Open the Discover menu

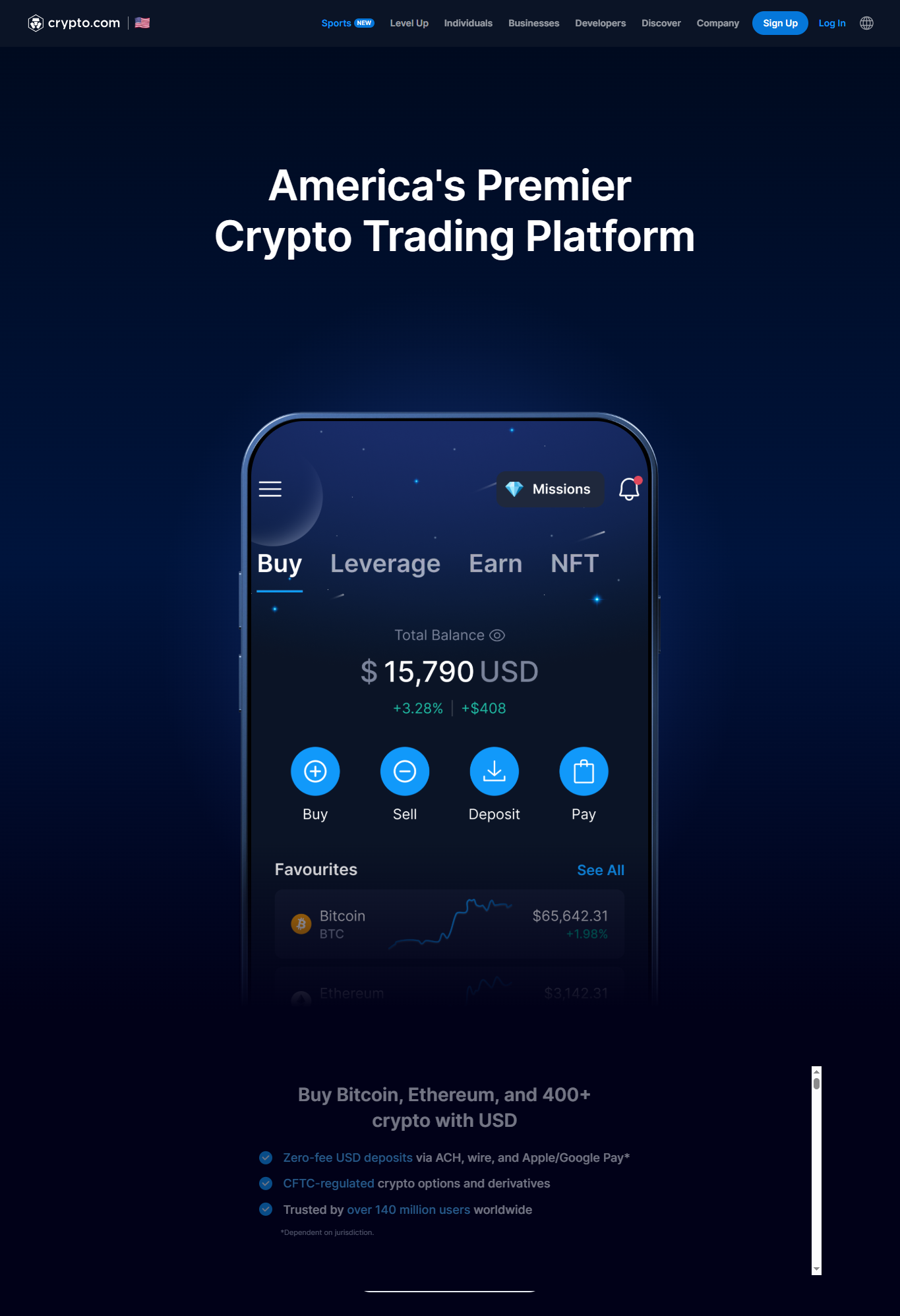[661, 23]
